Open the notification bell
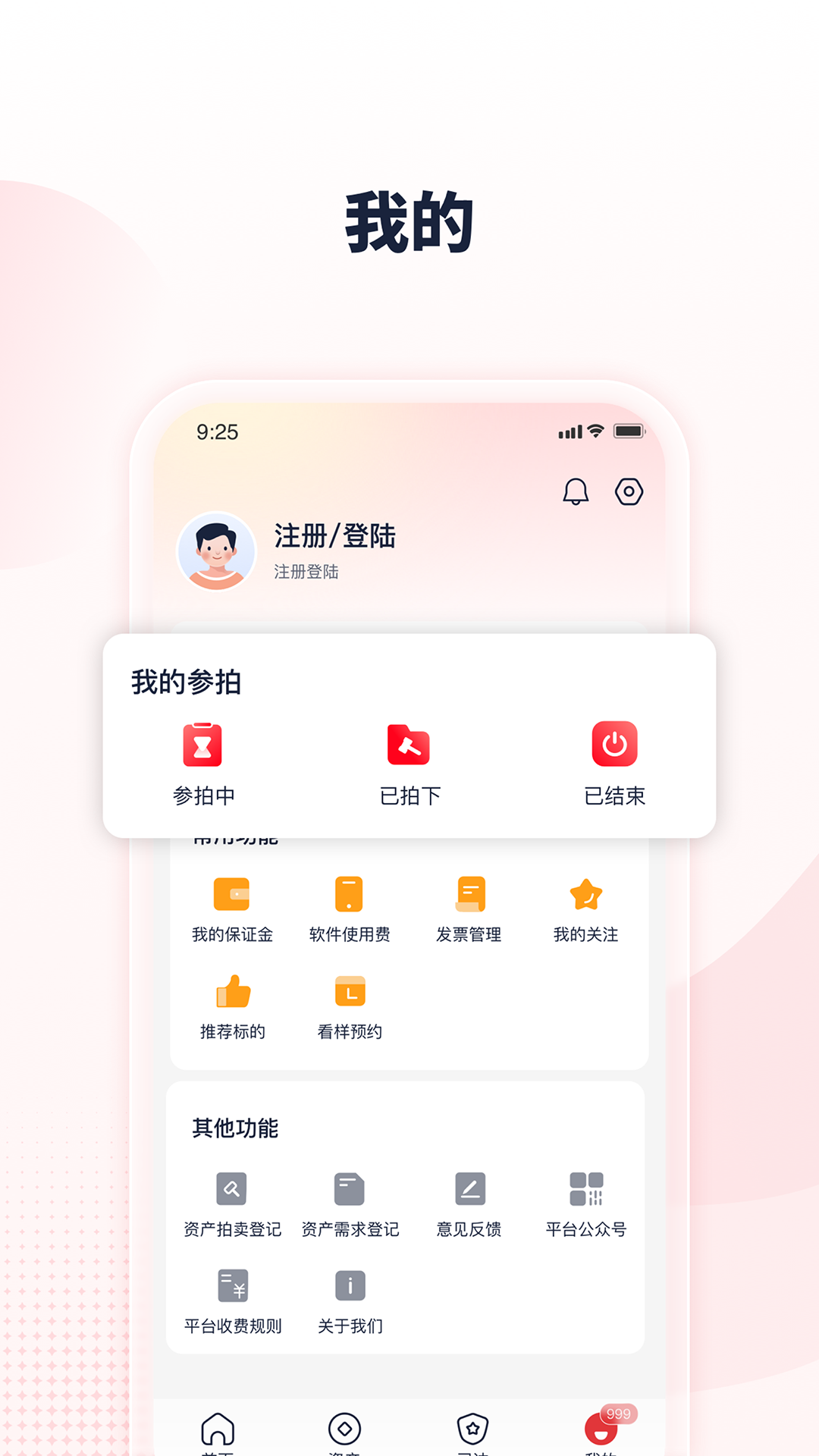The image size is (819, 1456). tap(575, 491)
